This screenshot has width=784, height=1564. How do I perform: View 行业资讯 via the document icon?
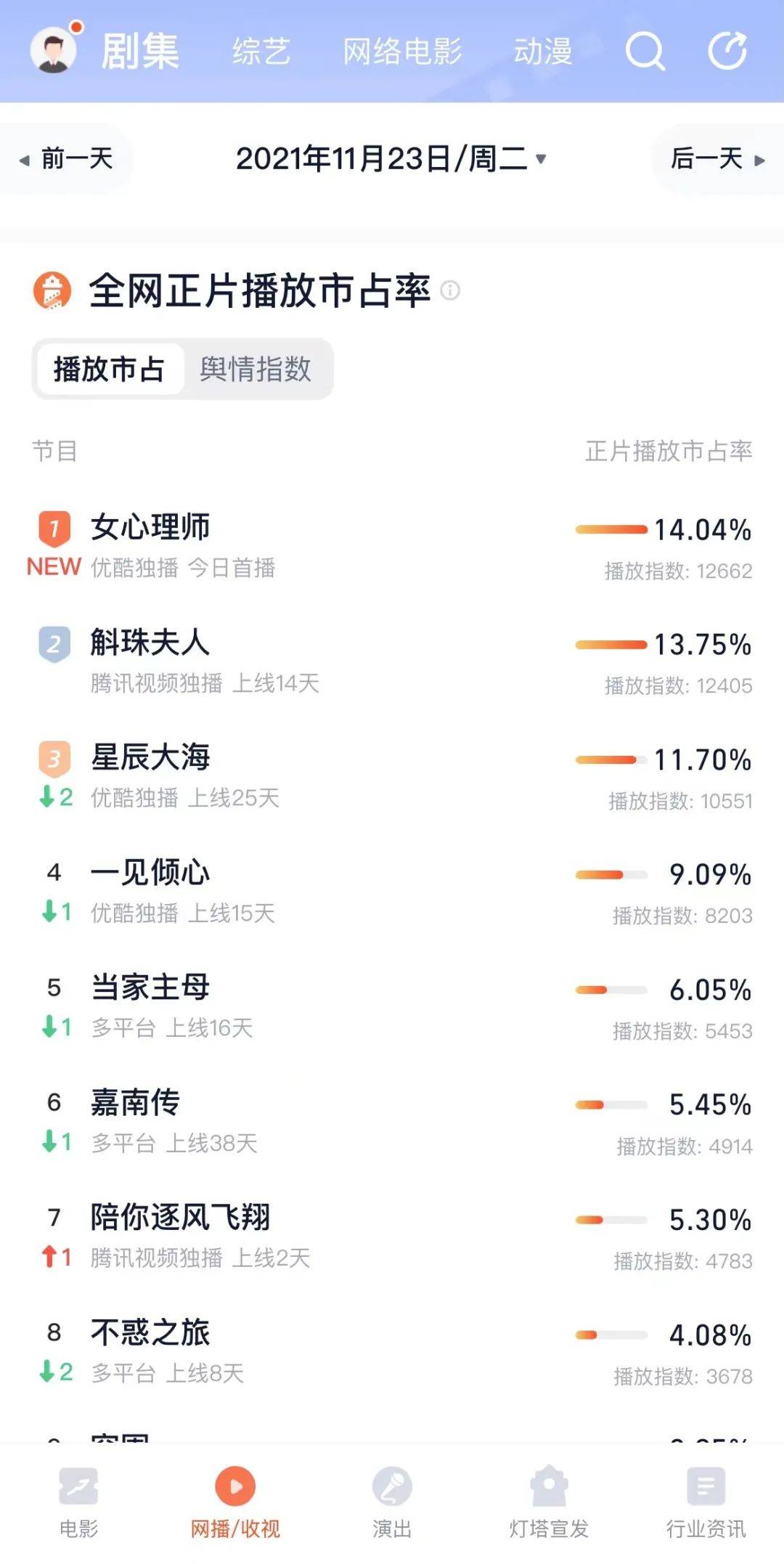click(703, 1504)
